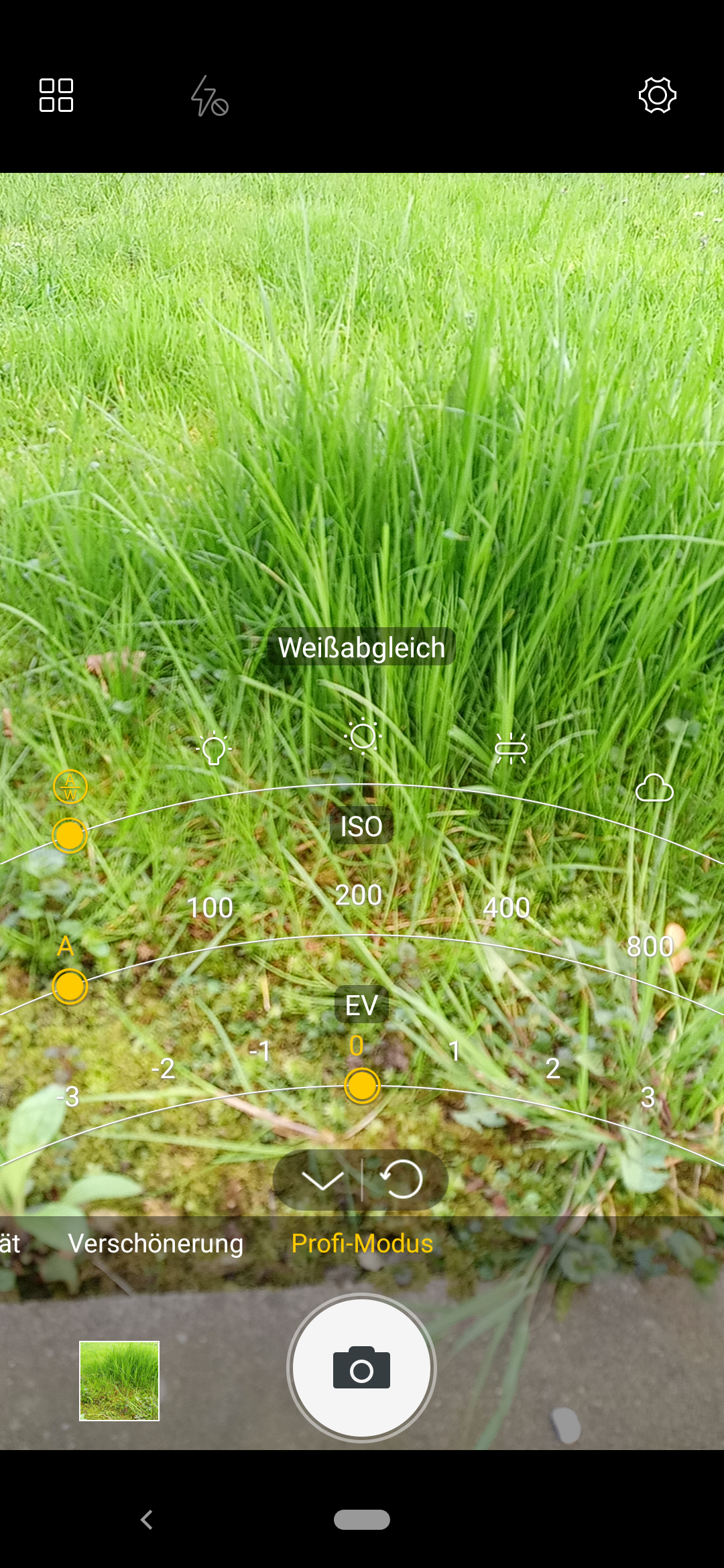Open the camera modes grid

click(56, 95)
